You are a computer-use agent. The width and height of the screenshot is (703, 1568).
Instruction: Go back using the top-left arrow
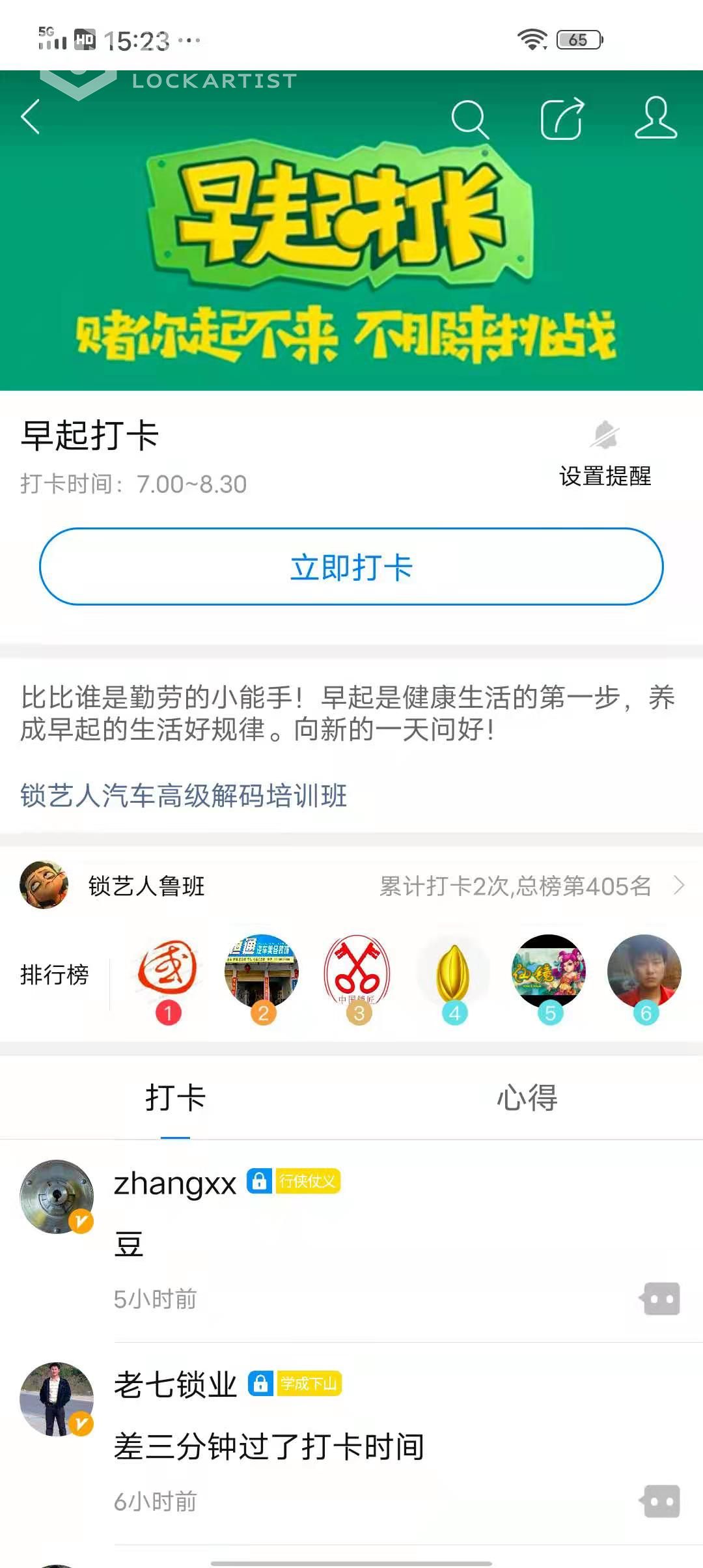pyautogui.click(x=31, y=117)
